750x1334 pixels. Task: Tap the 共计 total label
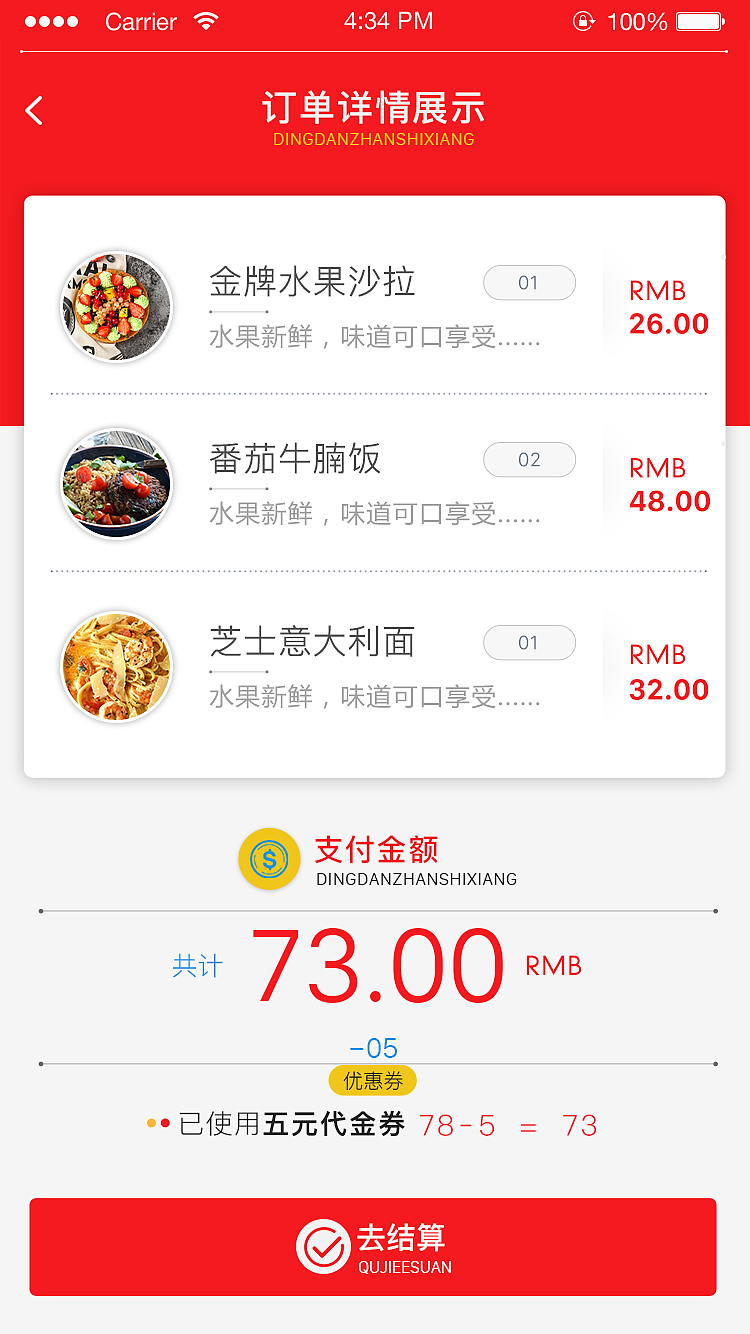[197, 966]
